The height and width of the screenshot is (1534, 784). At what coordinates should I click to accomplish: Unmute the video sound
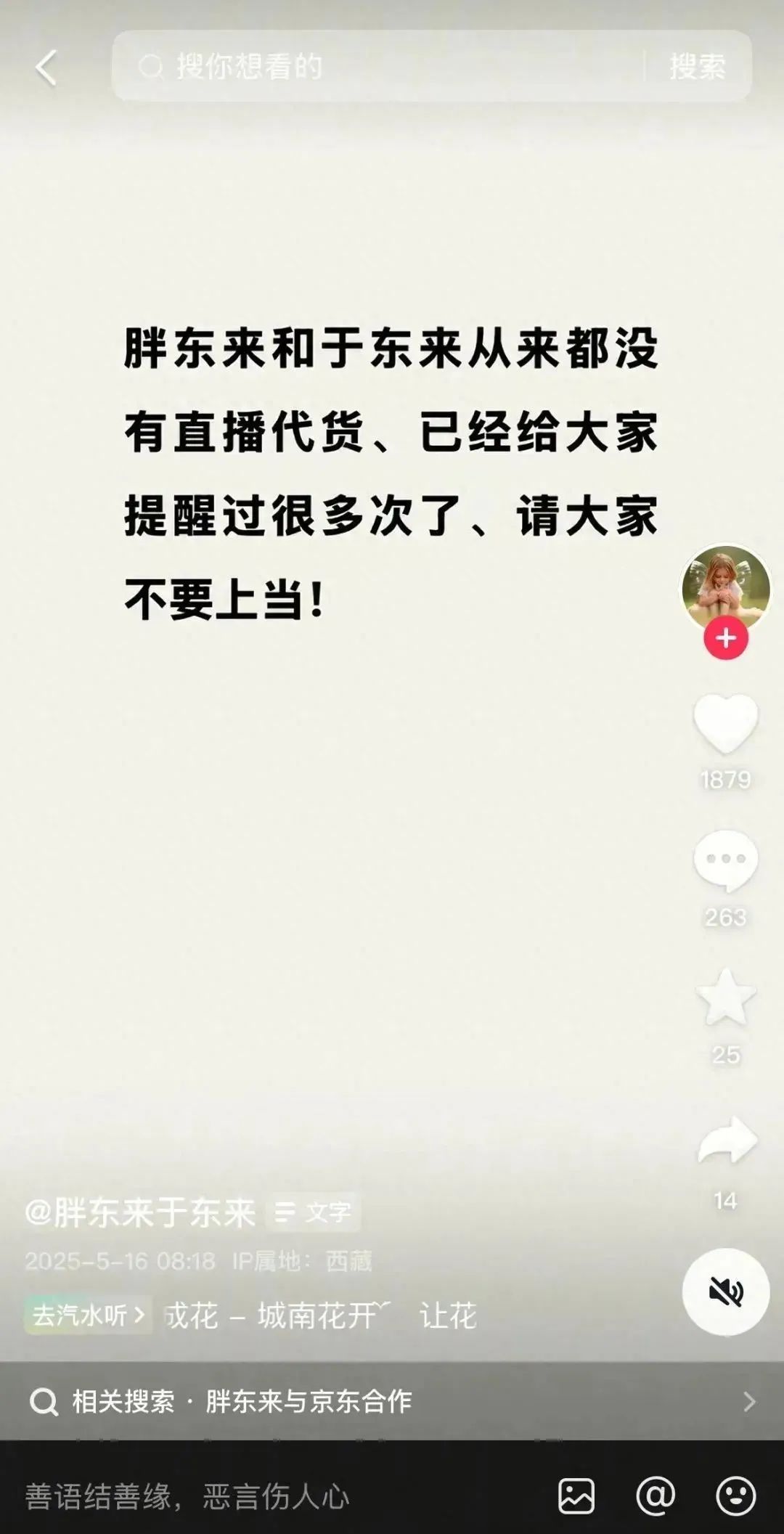(725, 1292)
